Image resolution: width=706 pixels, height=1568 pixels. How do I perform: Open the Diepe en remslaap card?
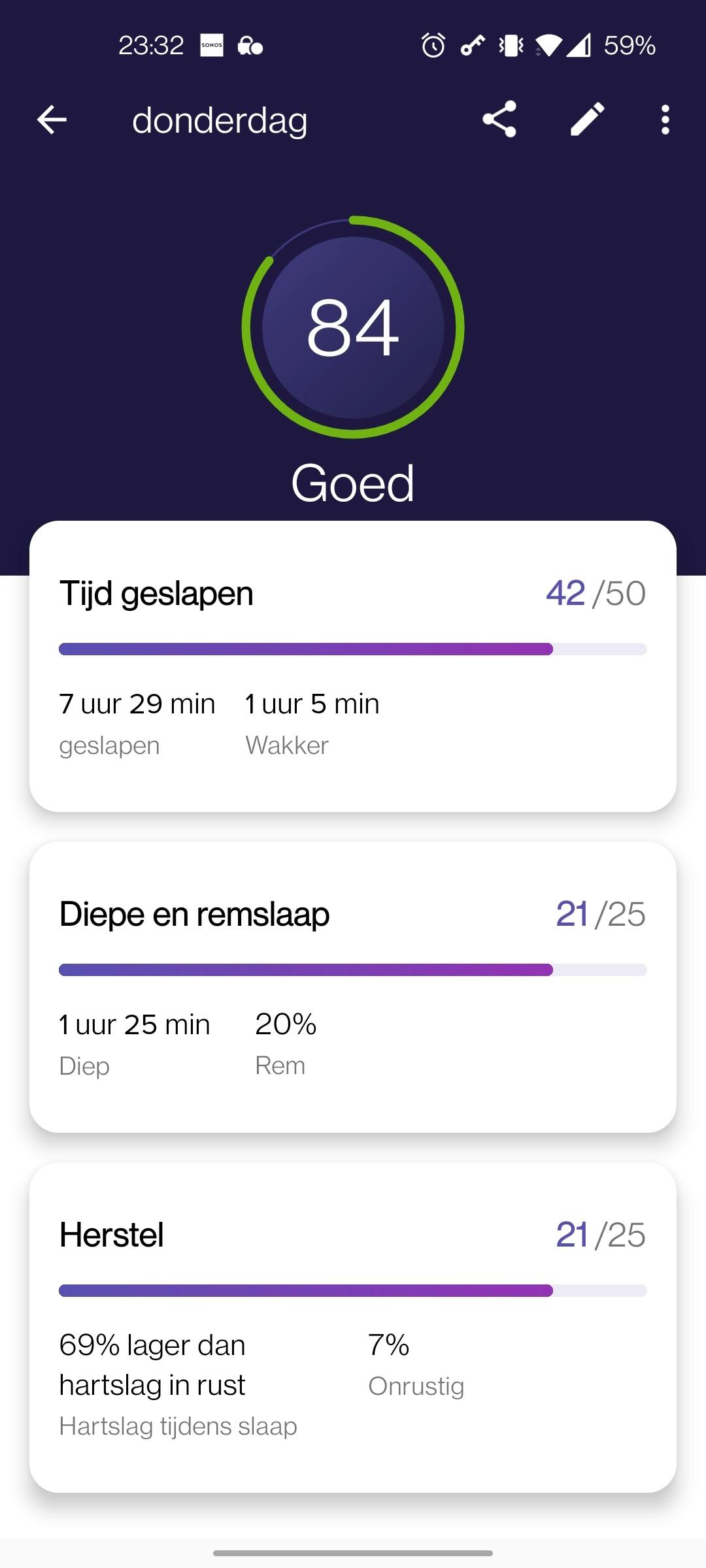coord(353,987)
